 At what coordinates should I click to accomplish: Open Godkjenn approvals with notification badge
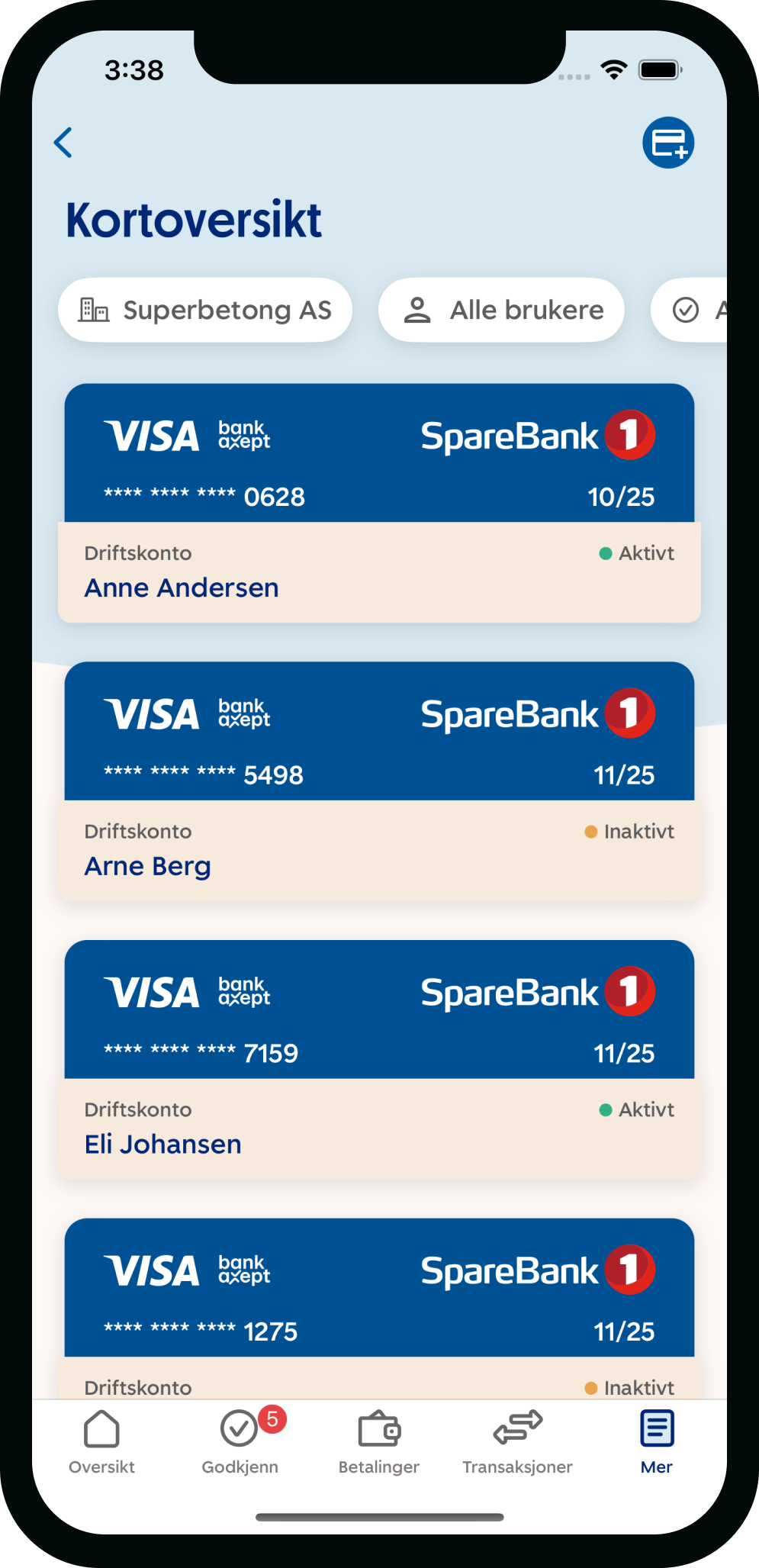tap(240, 1426)
